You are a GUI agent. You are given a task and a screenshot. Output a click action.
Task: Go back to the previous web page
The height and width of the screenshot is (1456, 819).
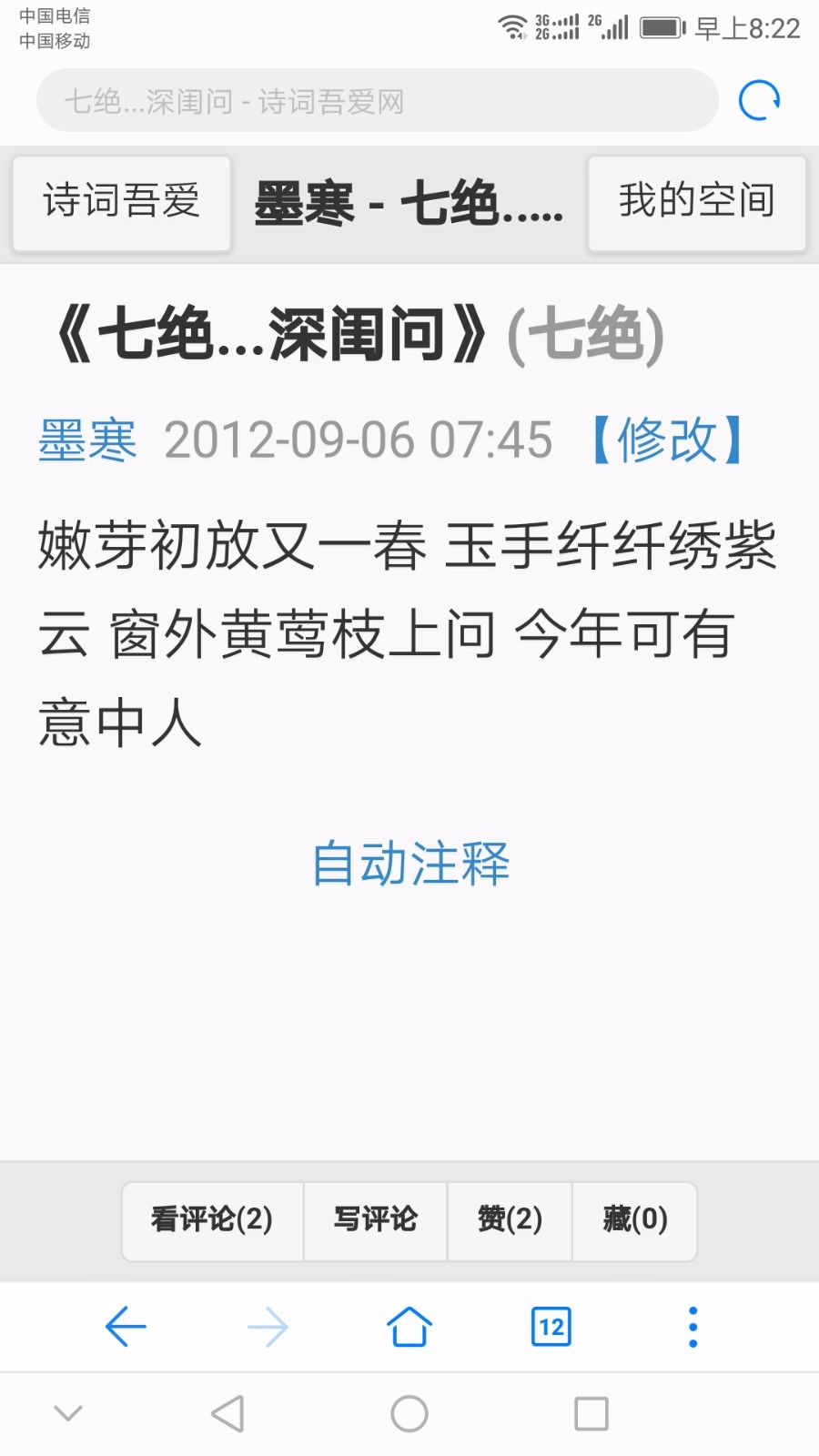click(126, 1327)
